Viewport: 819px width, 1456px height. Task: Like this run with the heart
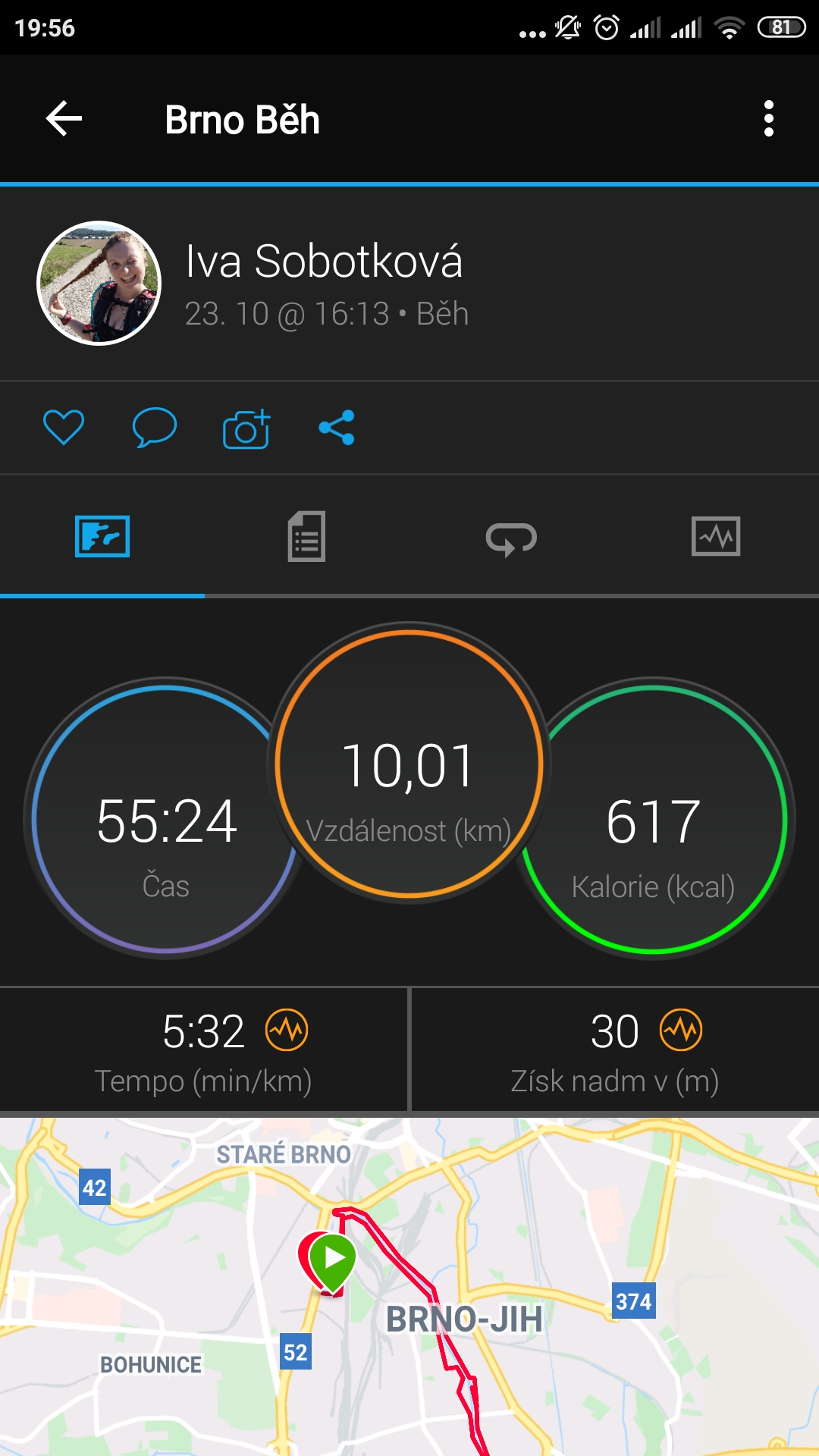click(64, 427)
